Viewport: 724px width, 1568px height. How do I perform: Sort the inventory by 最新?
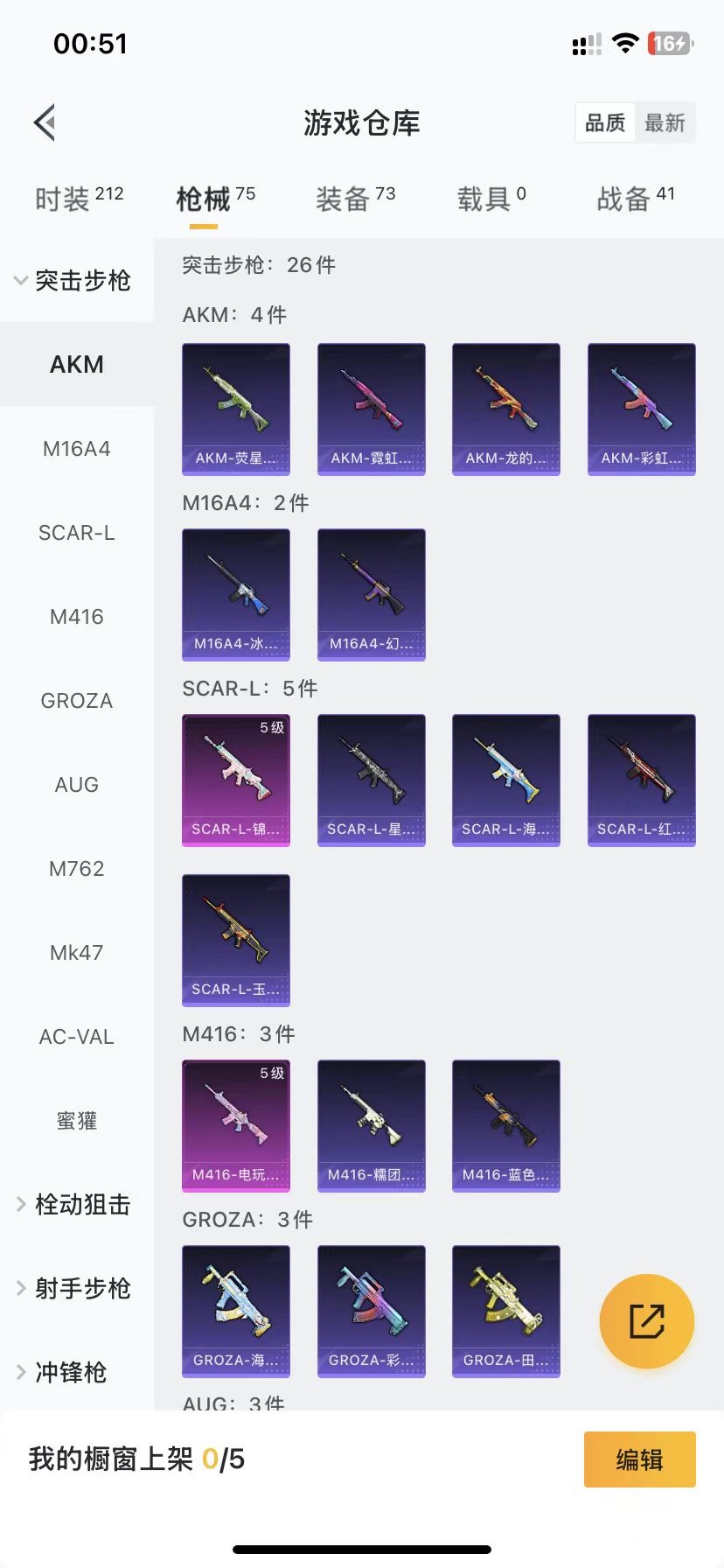click(x=665, y=123)
